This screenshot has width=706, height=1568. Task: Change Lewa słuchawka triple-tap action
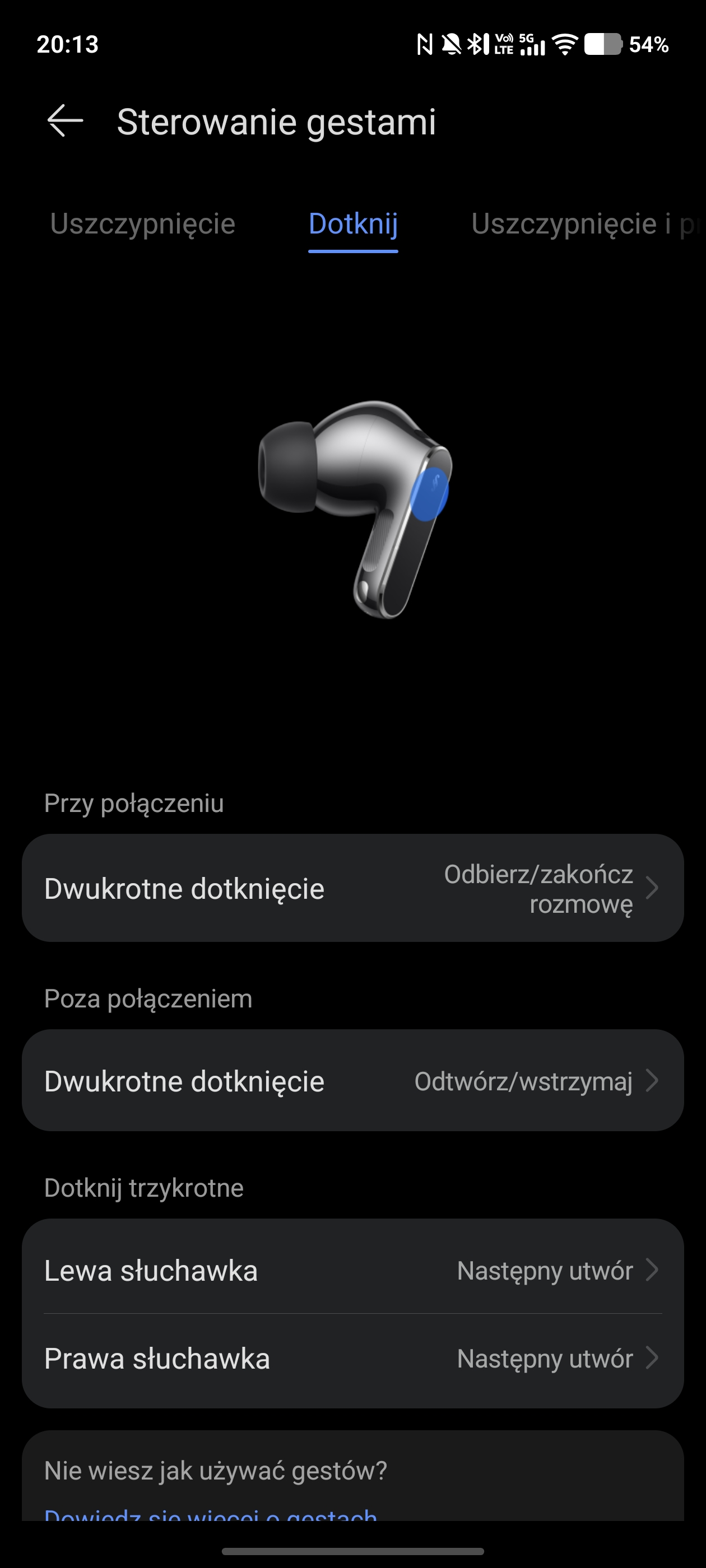352,1271
